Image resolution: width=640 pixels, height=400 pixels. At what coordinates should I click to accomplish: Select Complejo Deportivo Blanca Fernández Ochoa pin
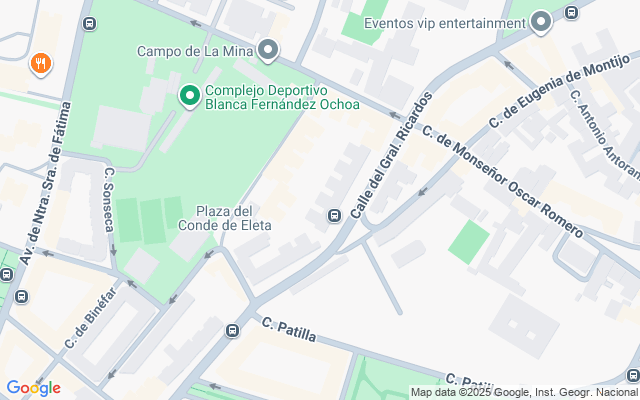(189, 96)
